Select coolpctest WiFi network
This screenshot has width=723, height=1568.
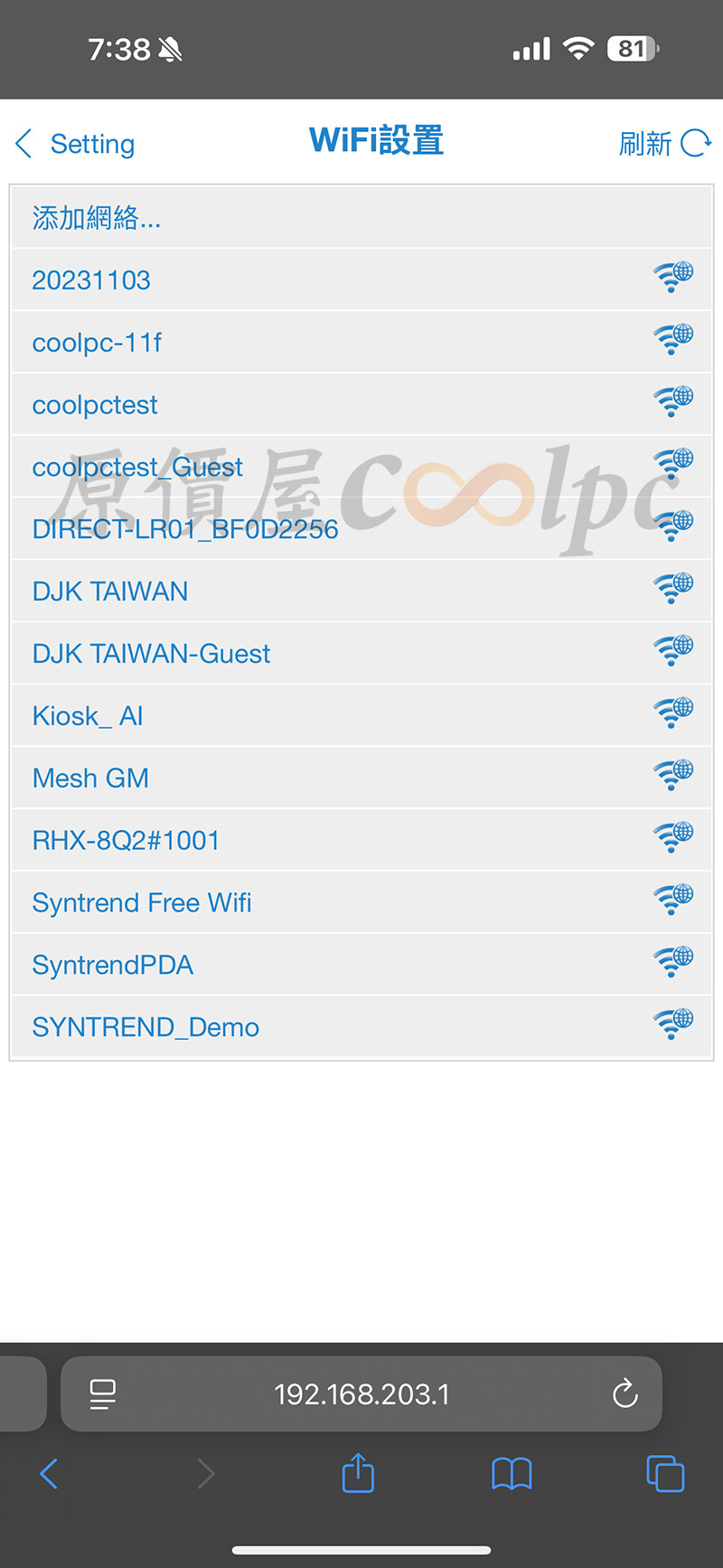(95, 405)
